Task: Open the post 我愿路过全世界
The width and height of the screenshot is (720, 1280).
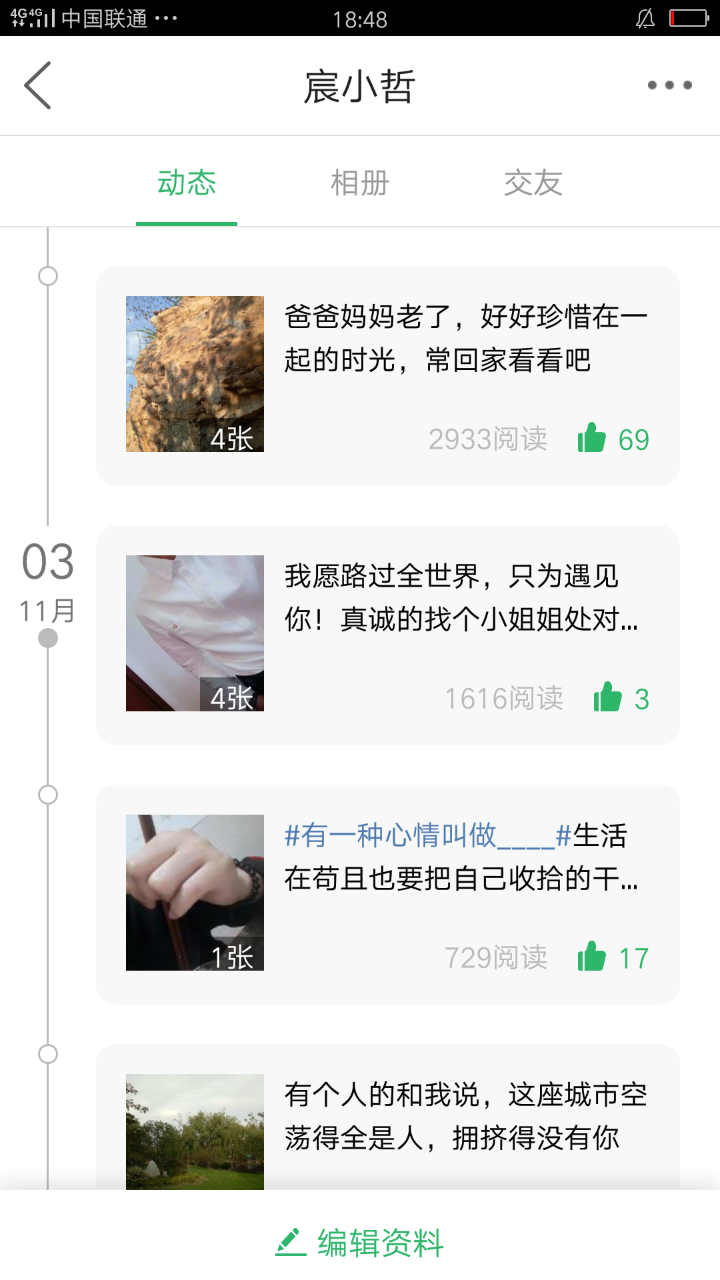Action: click(x=460, y=597)
